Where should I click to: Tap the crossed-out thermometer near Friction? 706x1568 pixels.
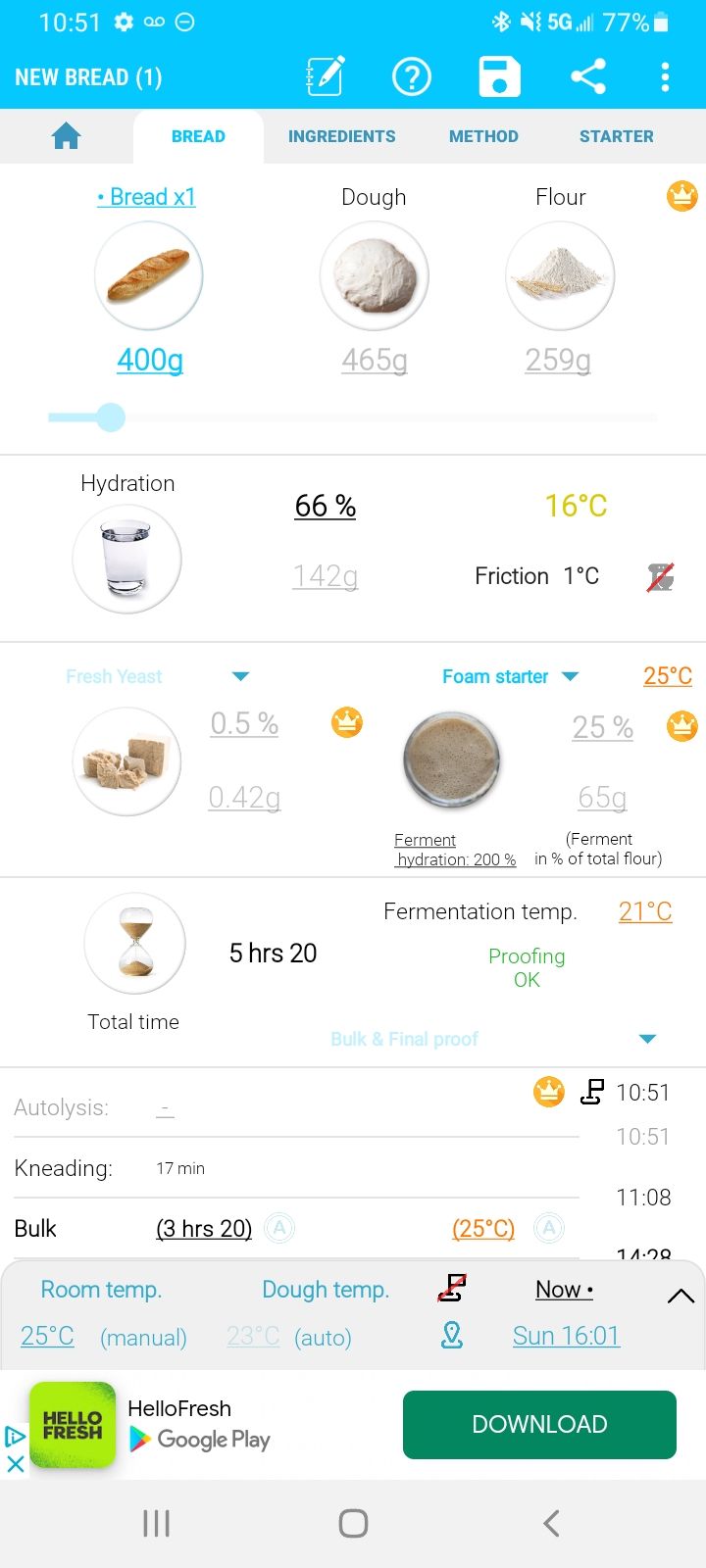658,576
